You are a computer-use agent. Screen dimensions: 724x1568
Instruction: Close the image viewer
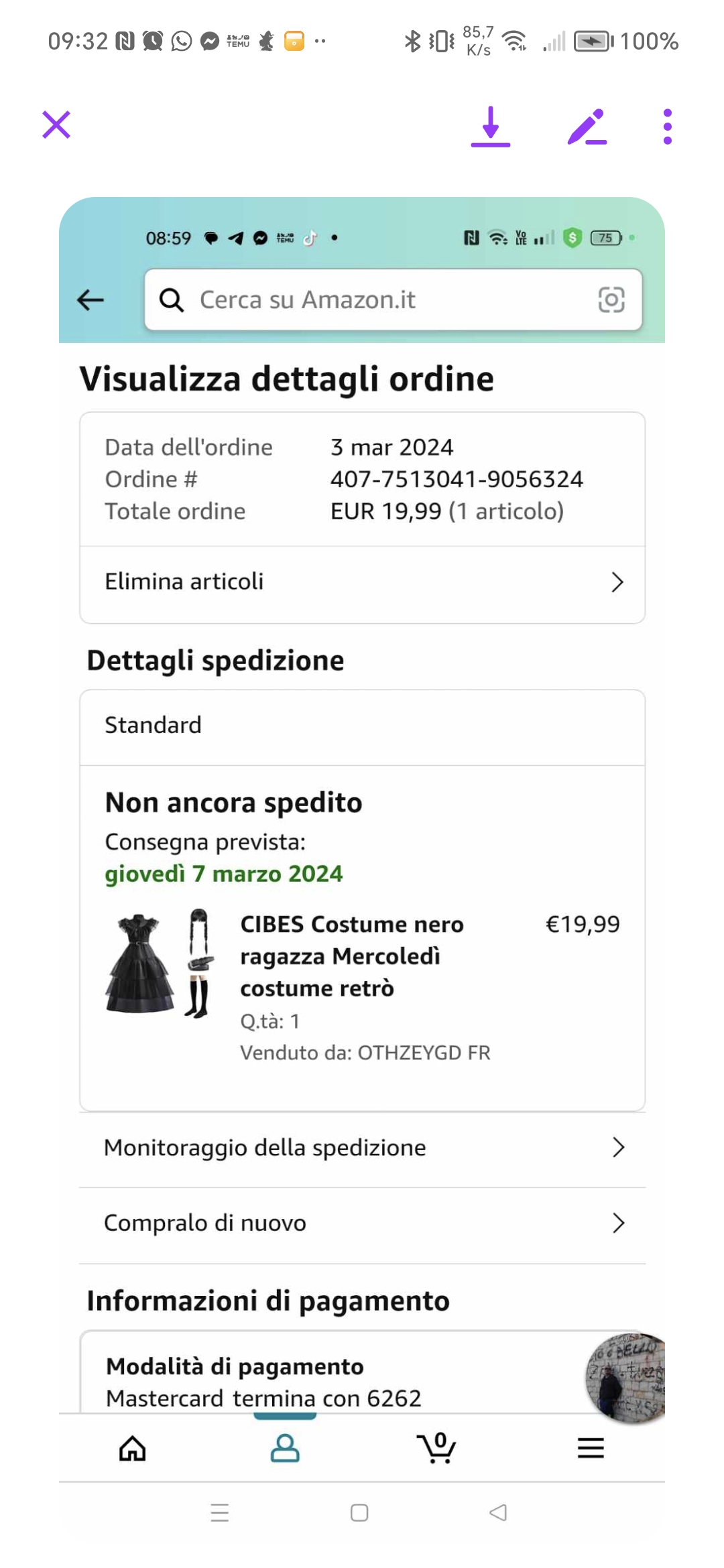(56, 125)
